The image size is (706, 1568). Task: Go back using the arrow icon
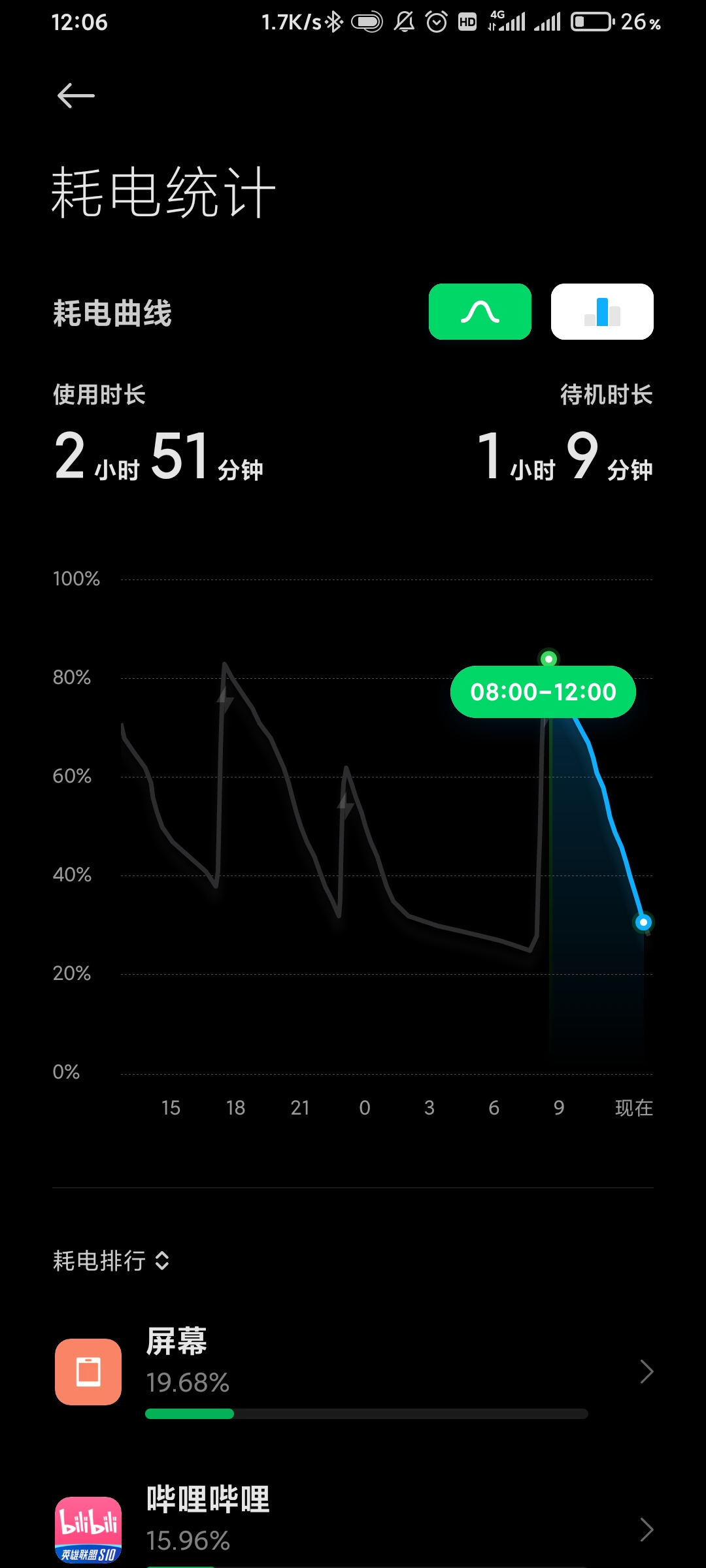[x=76, y=96]
